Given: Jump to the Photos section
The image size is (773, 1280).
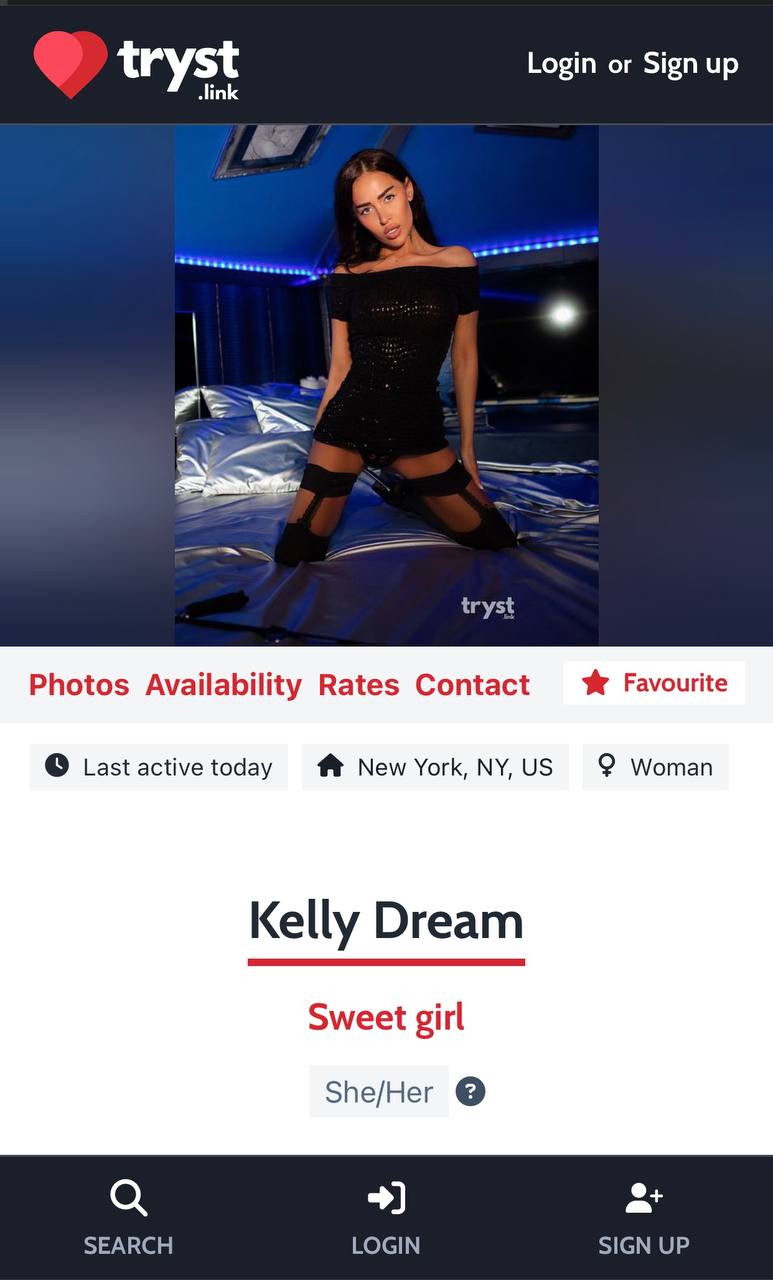Looking at the screenshot, I should 79,685.
